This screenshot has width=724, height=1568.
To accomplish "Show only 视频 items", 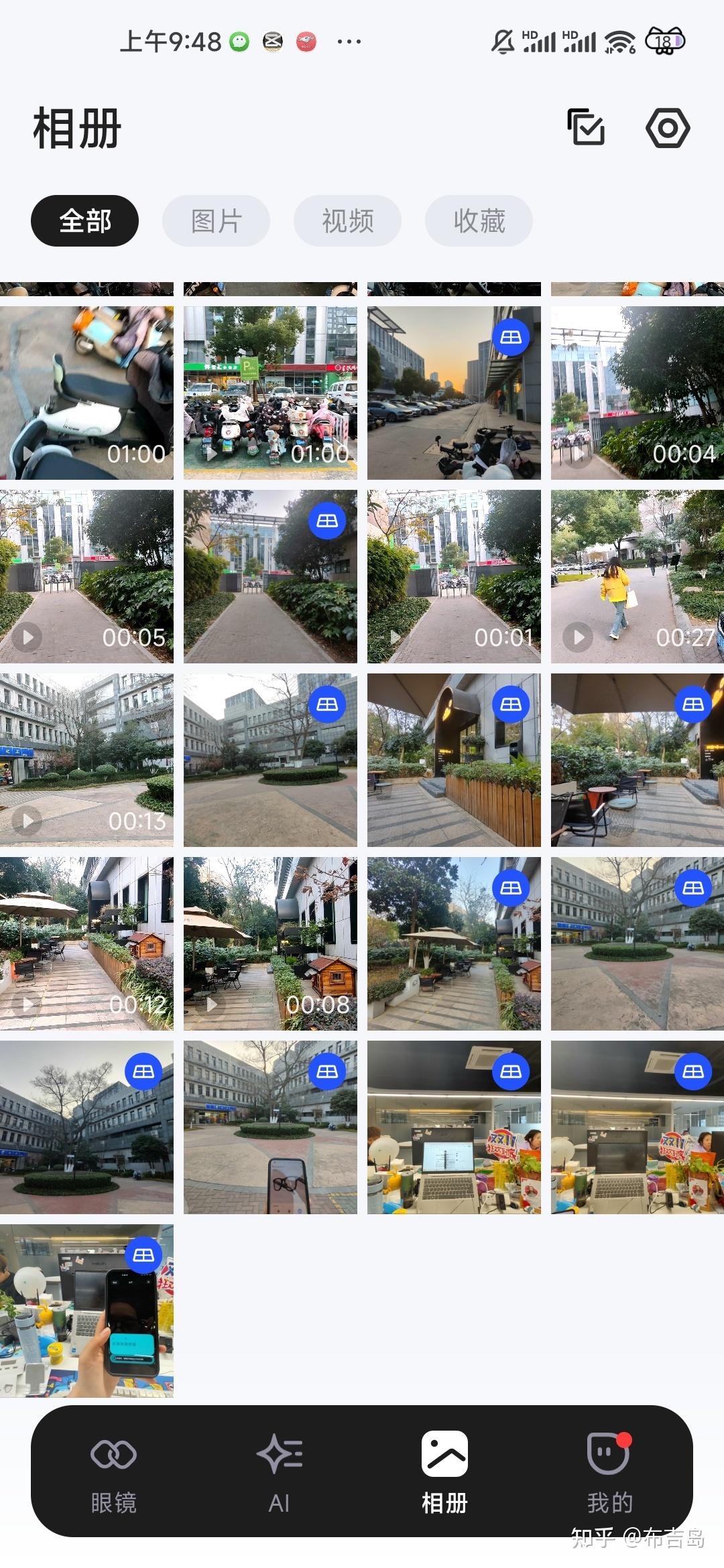I will (347, 220).
